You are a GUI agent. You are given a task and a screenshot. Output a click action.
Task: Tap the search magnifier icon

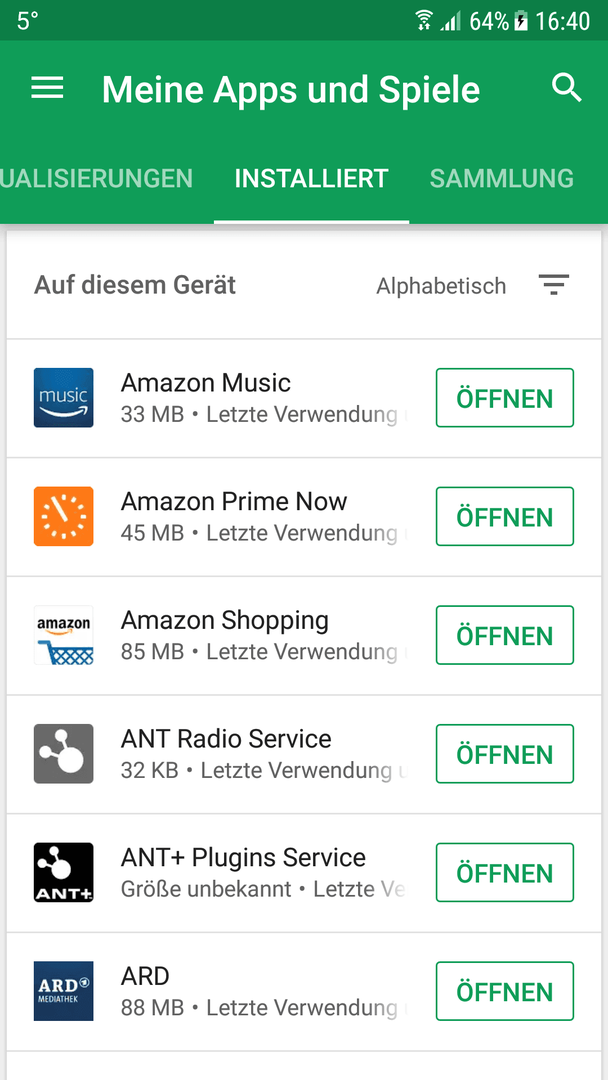click(x=567, y=88)
